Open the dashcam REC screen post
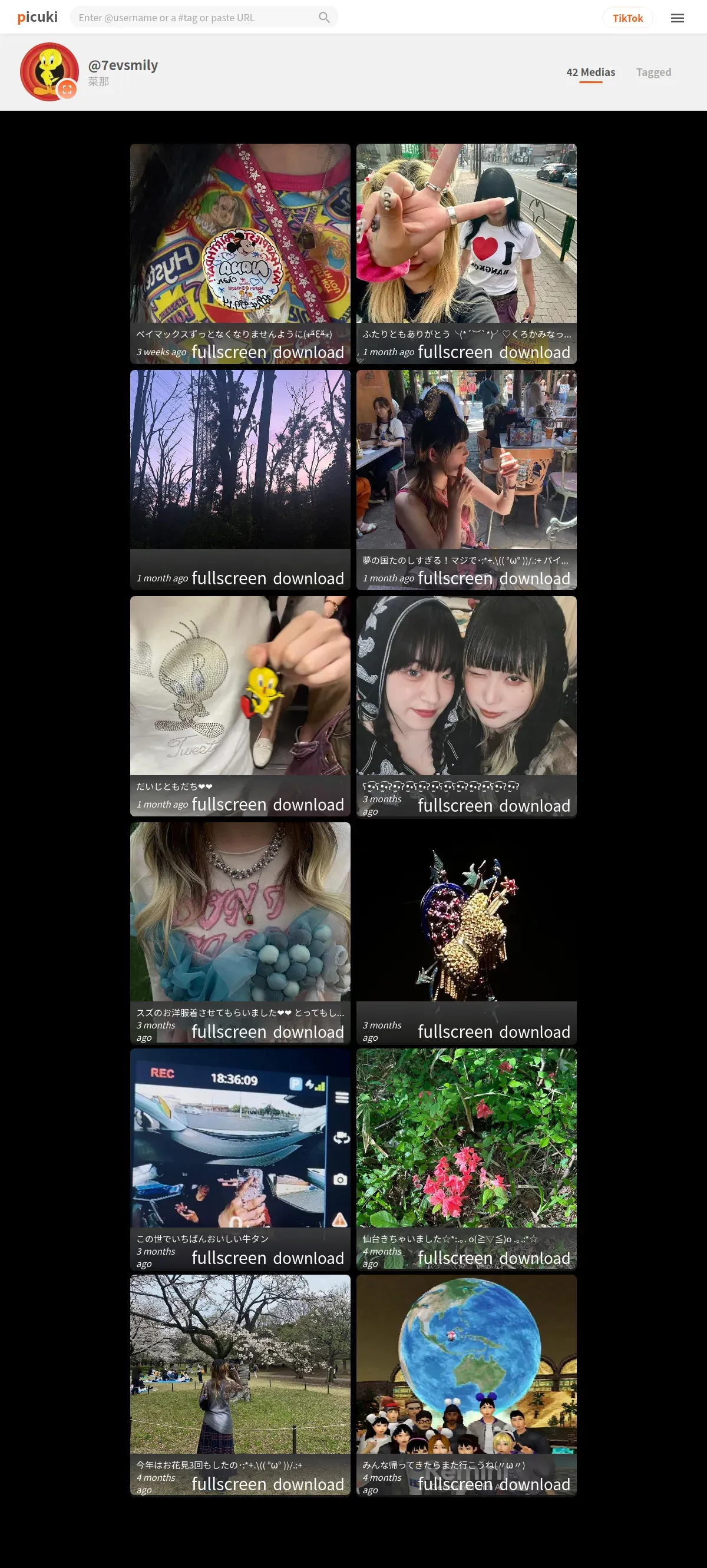This screenshot has height=1568, width=707. point(240,1137)
